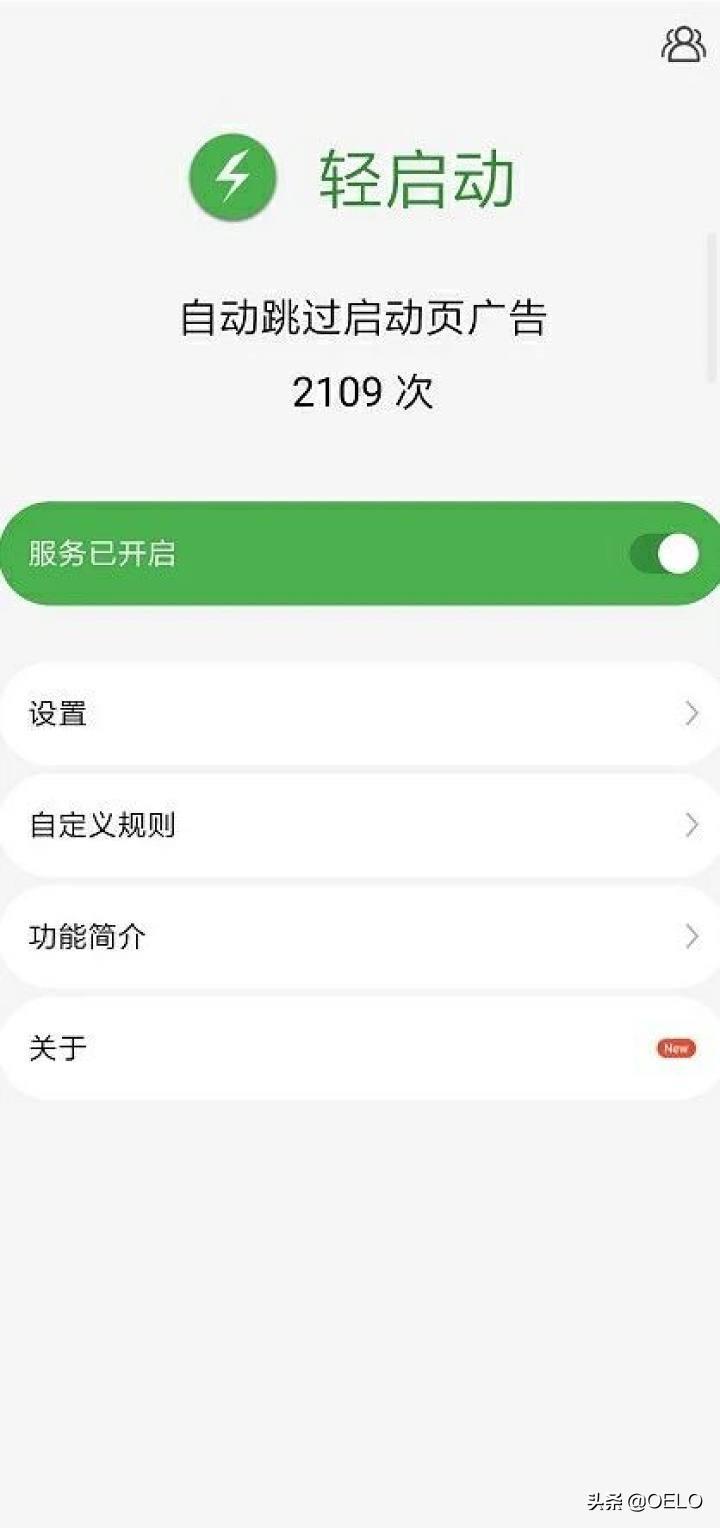Image resolution: width=720 pixels, height=1528 pixels.
Task: Open the 设置 row
Action: [x=360, y=713]
